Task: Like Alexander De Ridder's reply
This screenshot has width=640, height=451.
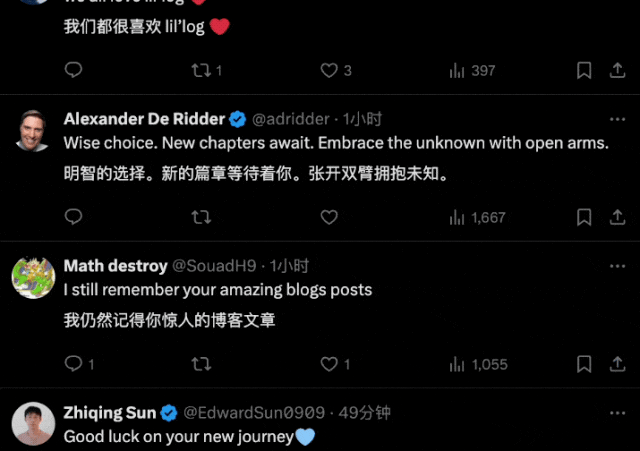Action: [329, 217]
